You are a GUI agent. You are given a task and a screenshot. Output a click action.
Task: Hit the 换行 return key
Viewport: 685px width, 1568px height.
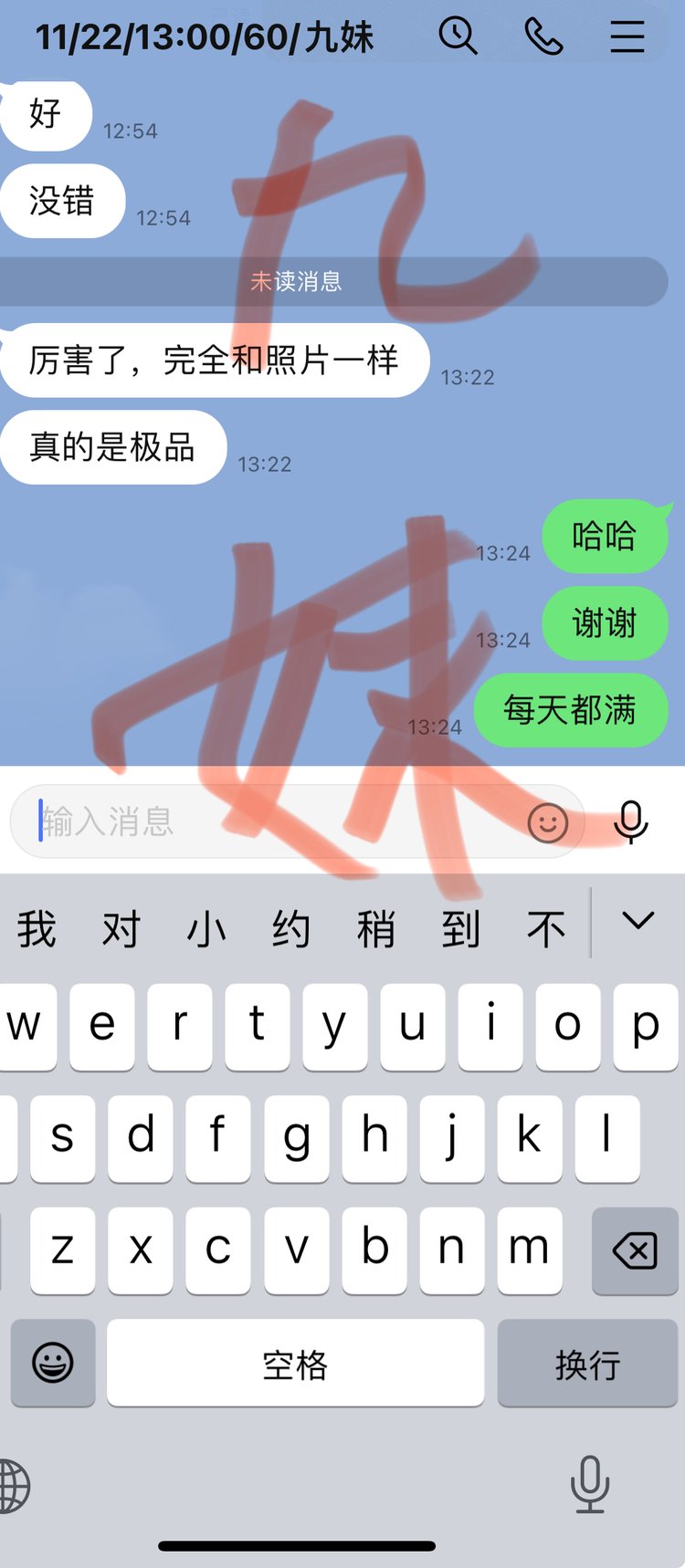point(587,1364)
